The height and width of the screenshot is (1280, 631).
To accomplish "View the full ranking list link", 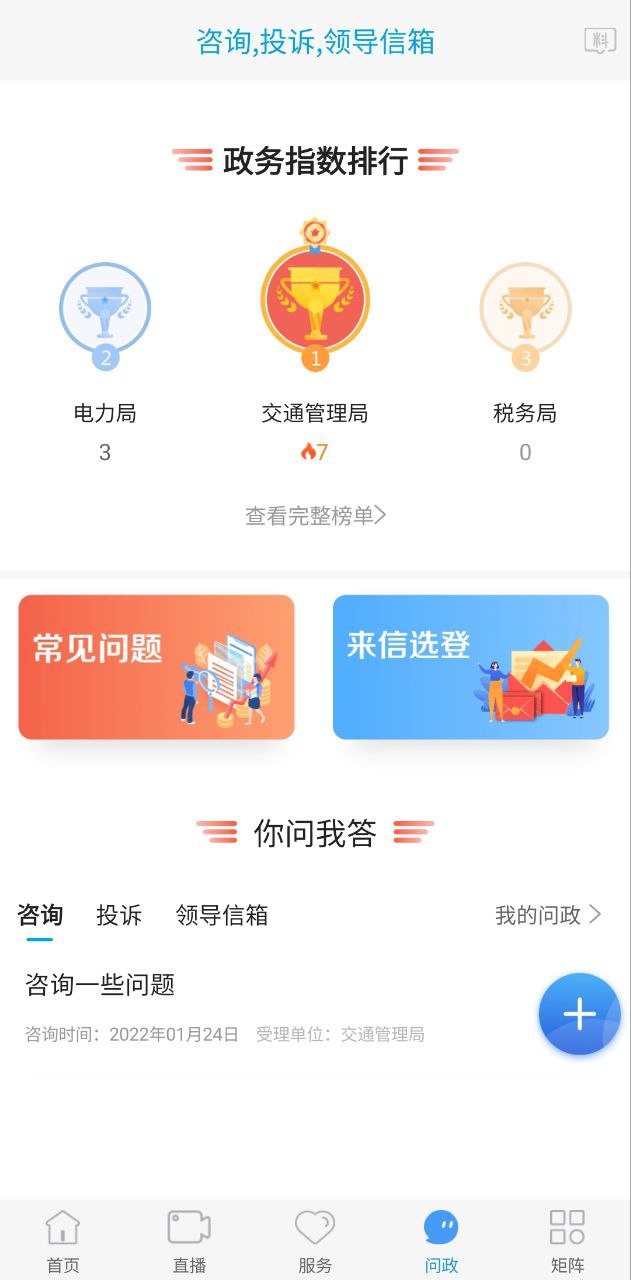I will click(315, 516).
